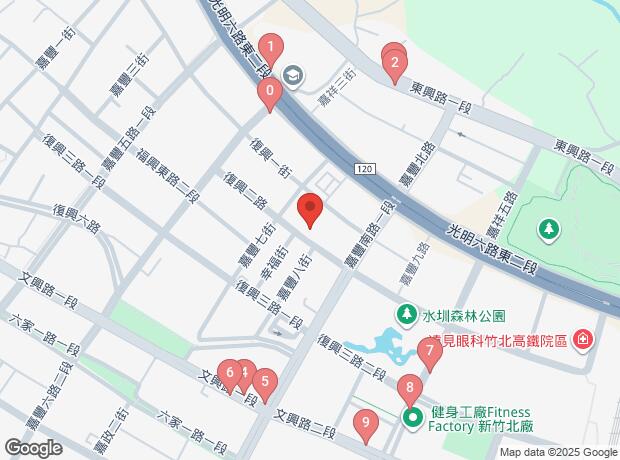Screen dimensions: 620x460
Task: Open the Google logo link
Action: click(x=33, y=448)
